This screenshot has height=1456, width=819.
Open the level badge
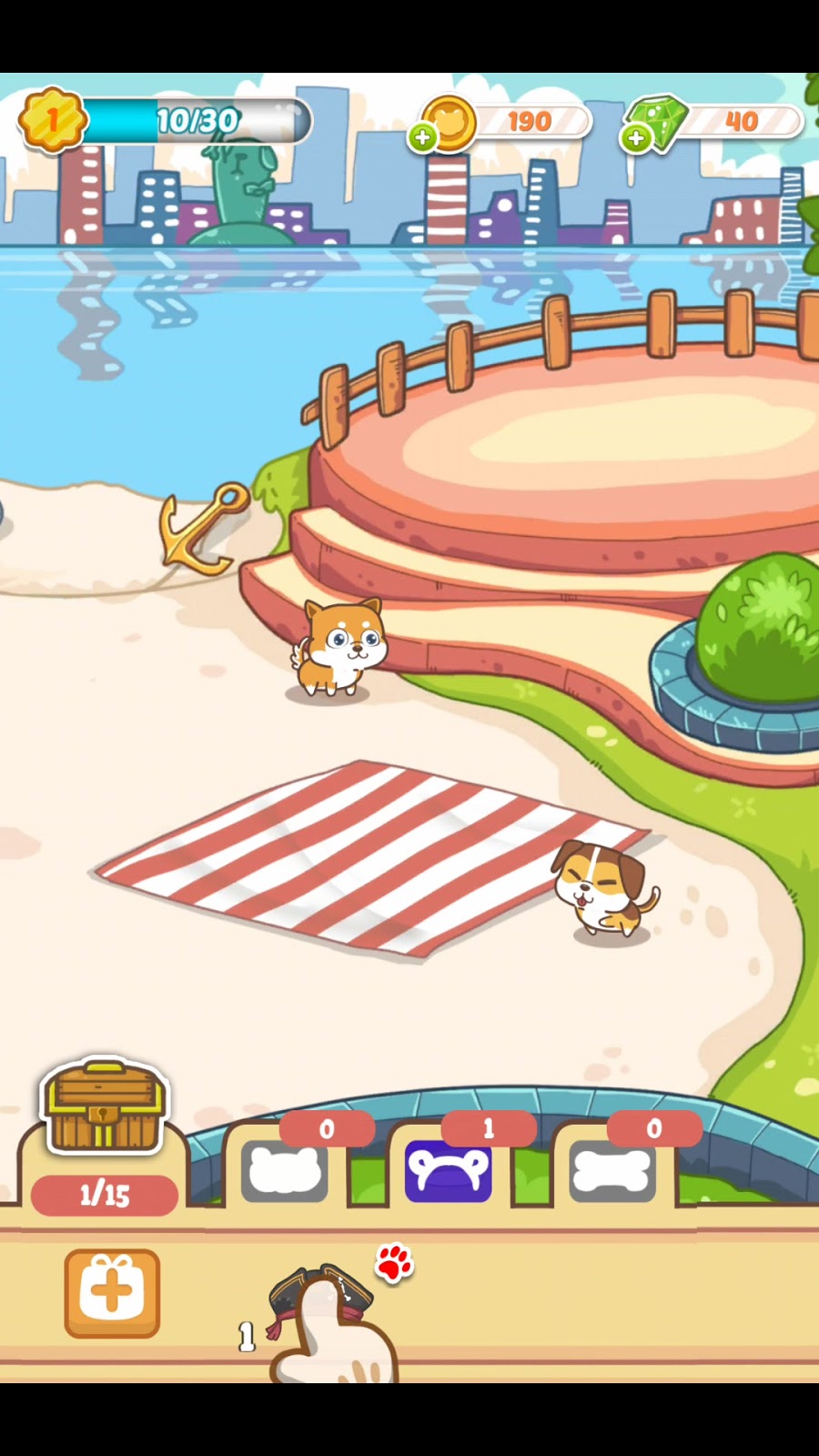(x=53, y=119)
